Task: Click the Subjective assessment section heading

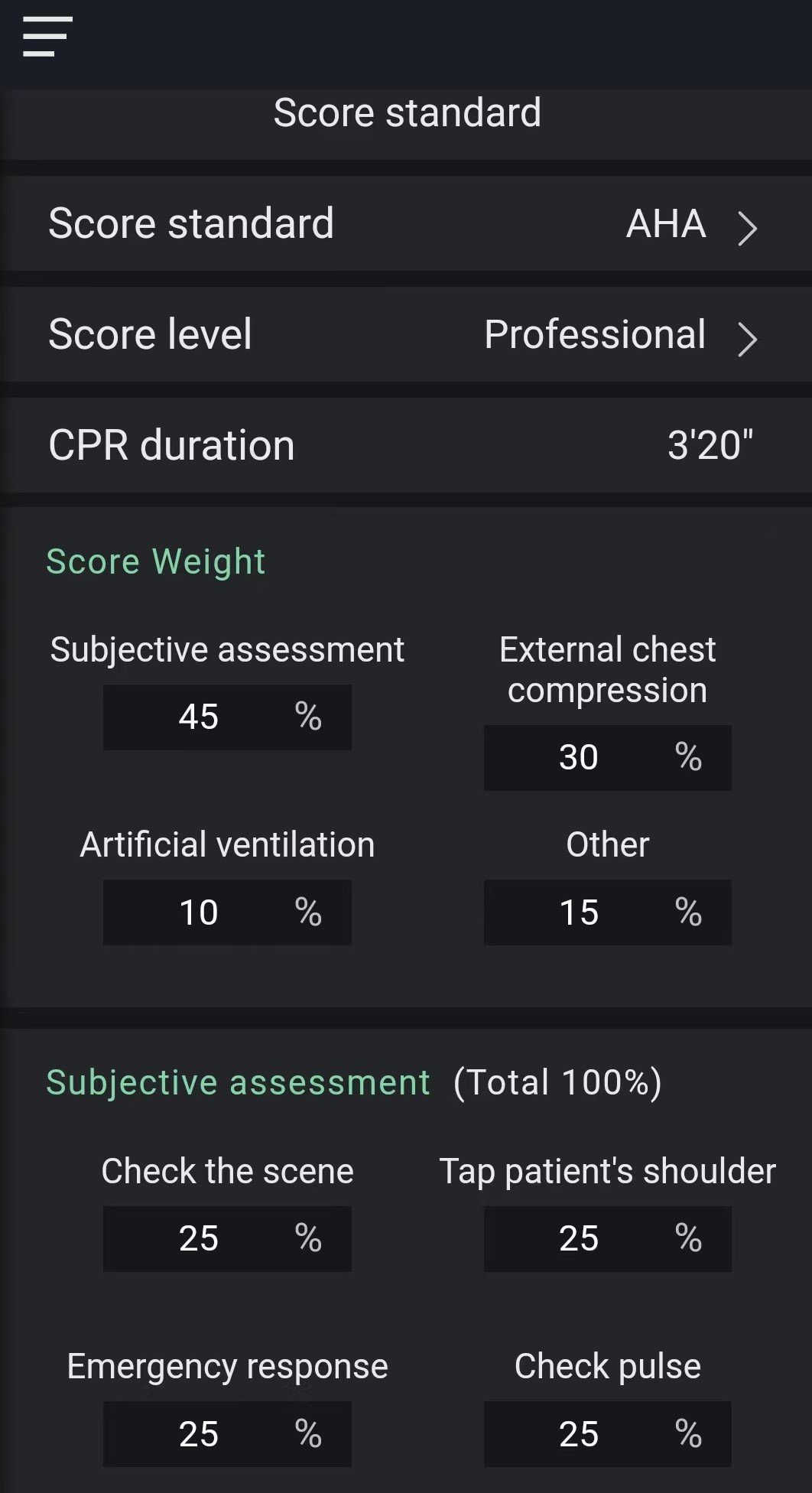Action: click(238, 1082)
